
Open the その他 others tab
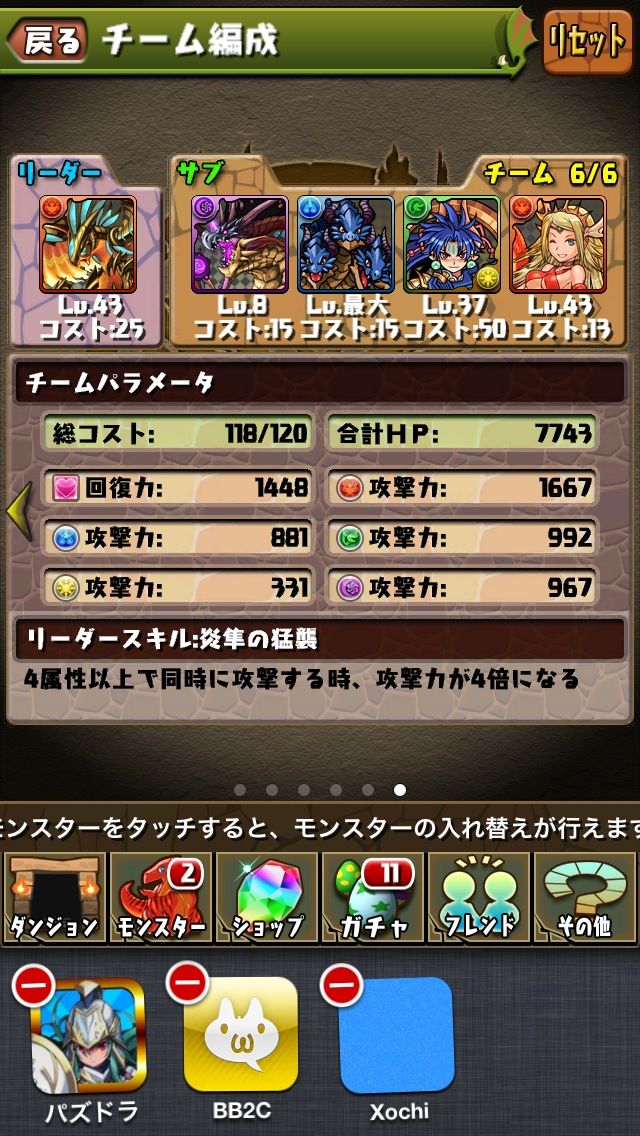click(x=584, y=897)
